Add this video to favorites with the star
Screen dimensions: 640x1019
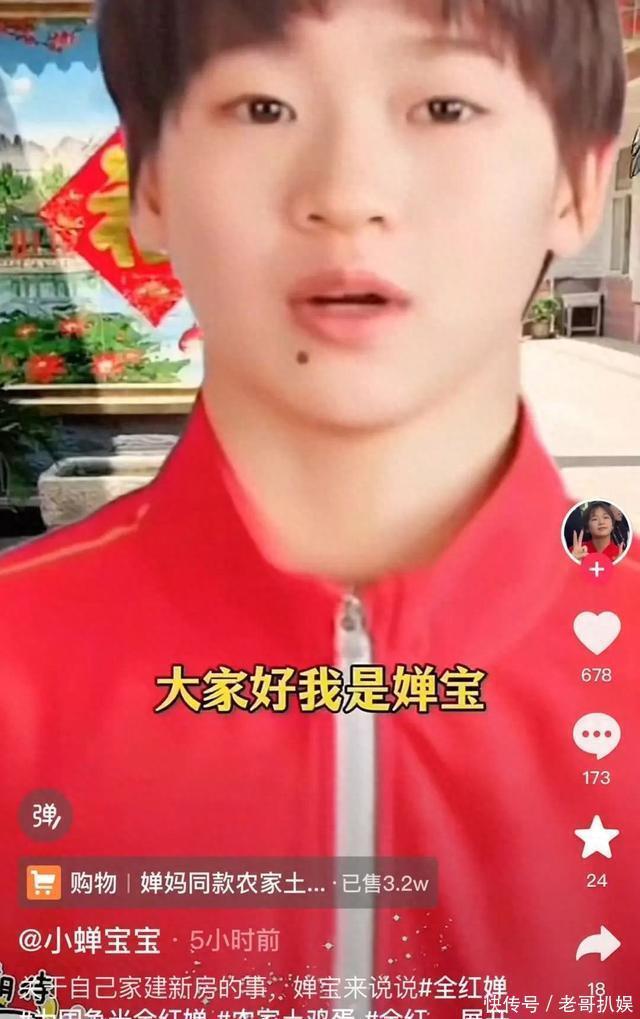[x=596, y=838]
